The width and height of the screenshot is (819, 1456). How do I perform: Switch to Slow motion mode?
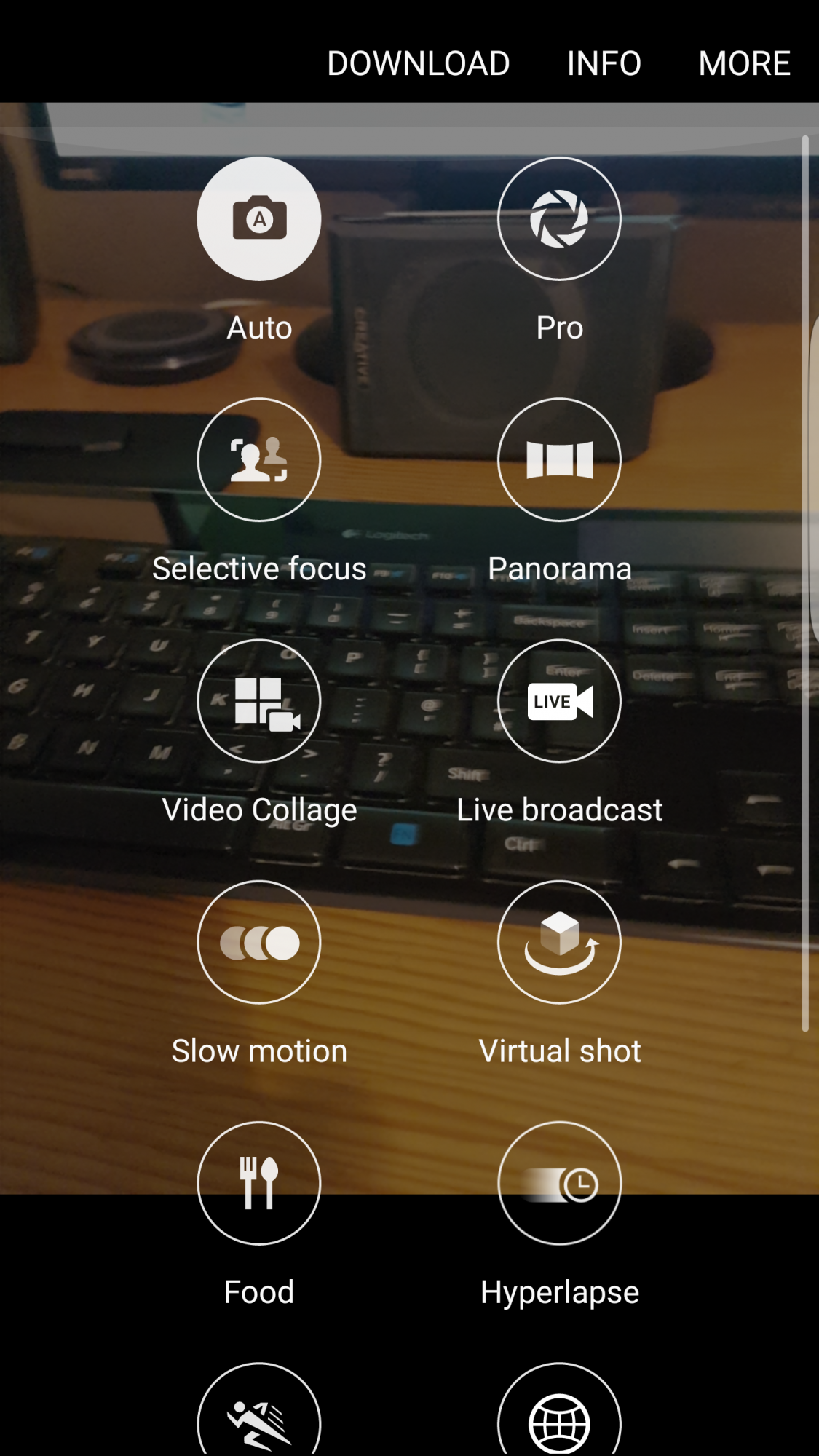259,943
